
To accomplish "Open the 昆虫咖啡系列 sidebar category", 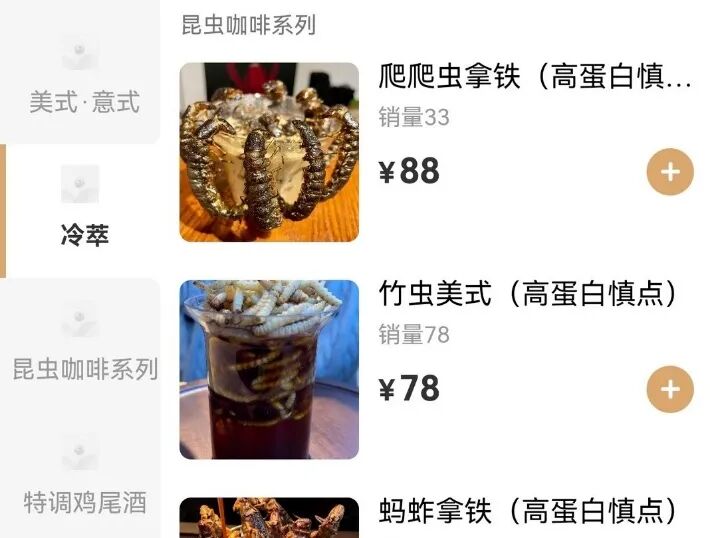I will point(80,343).
